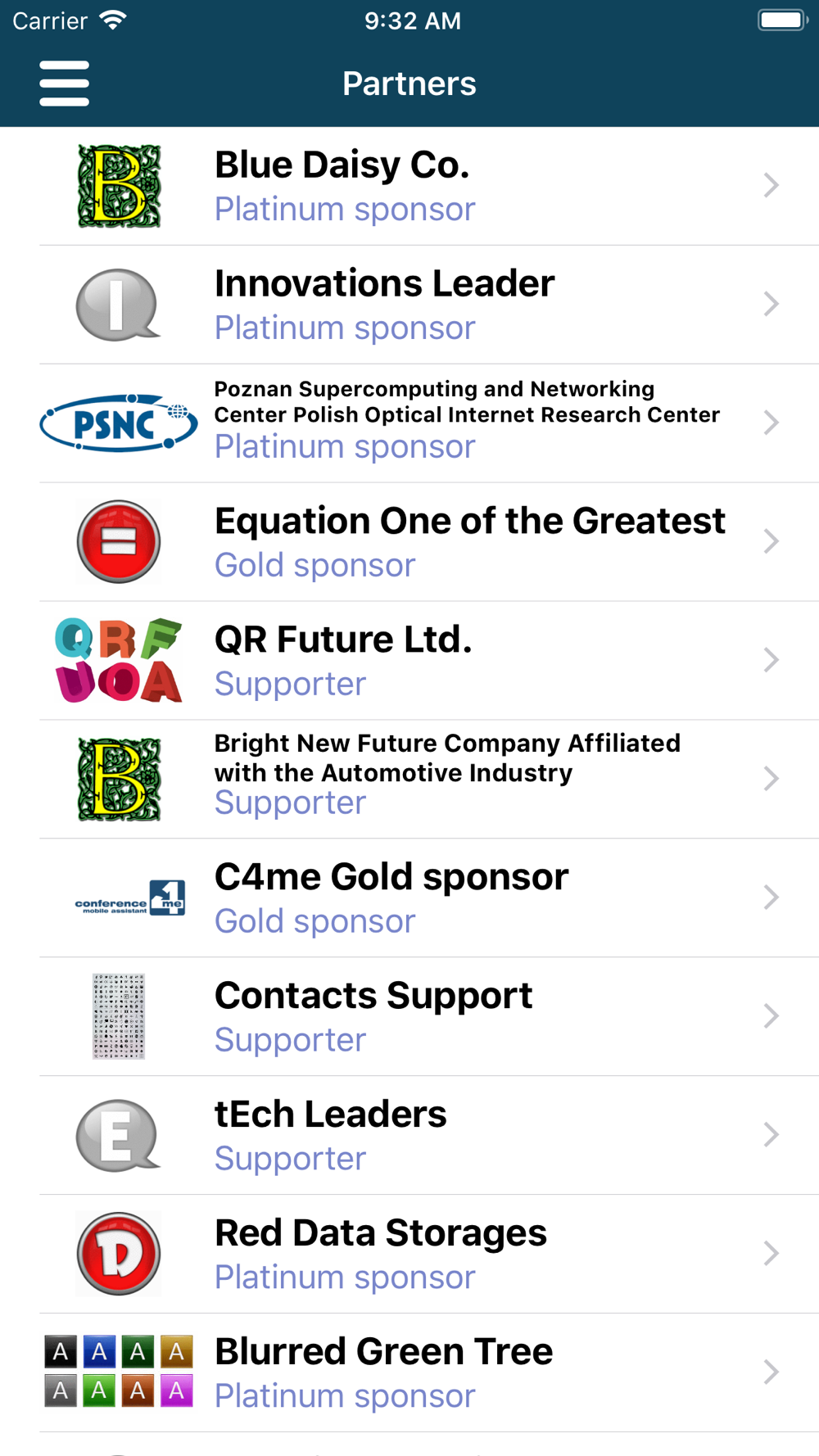Open Bright New Future Company row
Image resolution: width=819 pixels, height=1456 pixels.
pyautogui.click(x=409, y=780)
